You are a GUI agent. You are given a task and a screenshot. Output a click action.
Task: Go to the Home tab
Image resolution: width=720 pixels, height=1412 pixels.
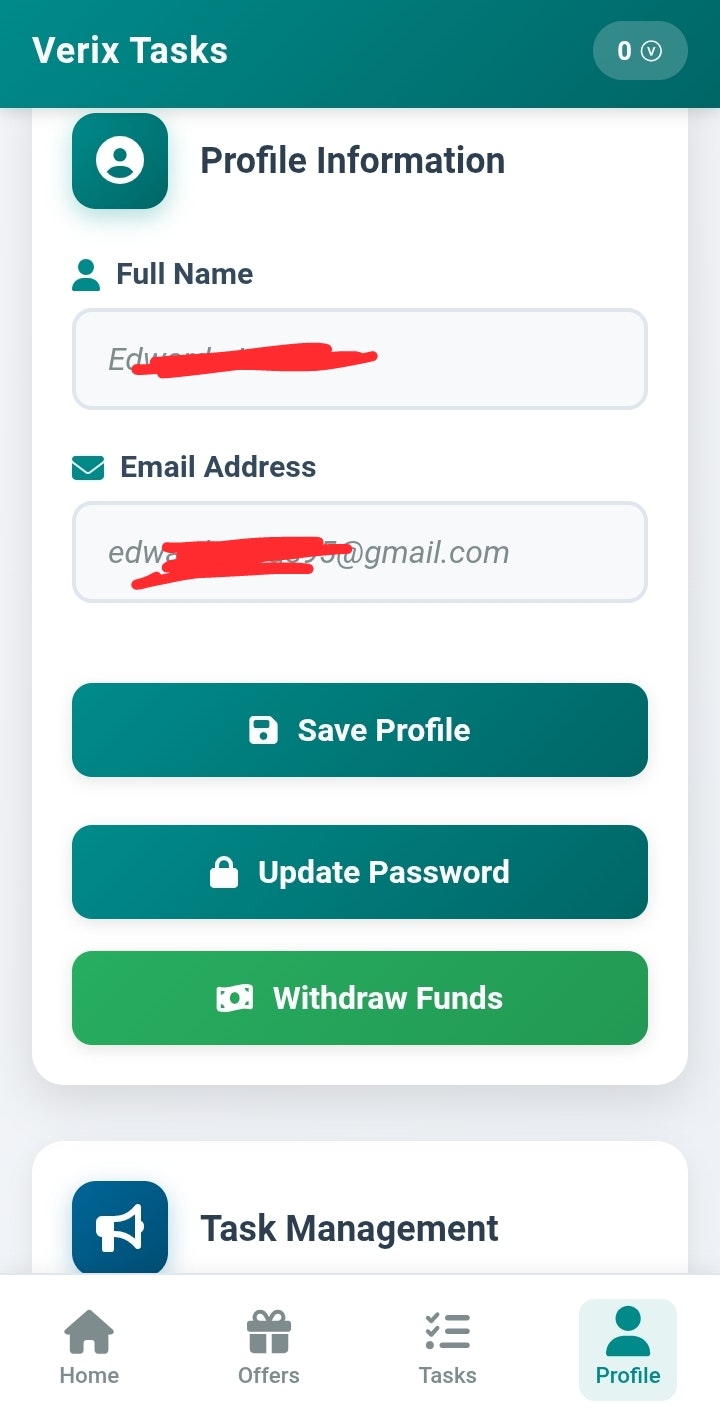coord(89,1348)
